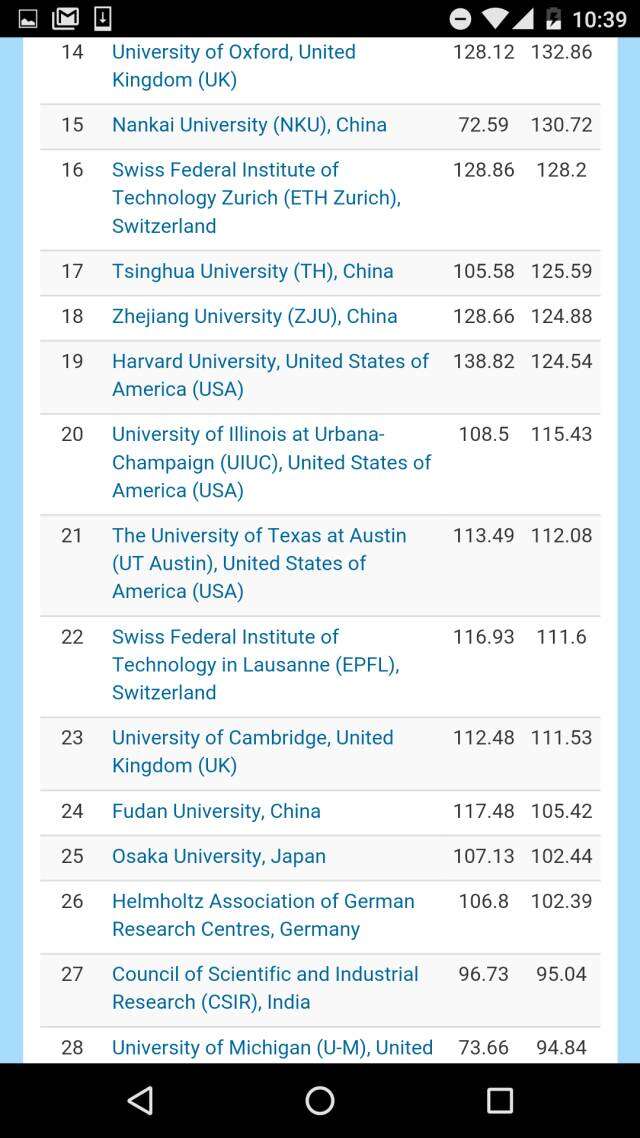The height and width of the screenshot is (1138, 640).
Task: Open the University of Illinois at Urbana-Champaign link
Action: [x=271, y=462]
